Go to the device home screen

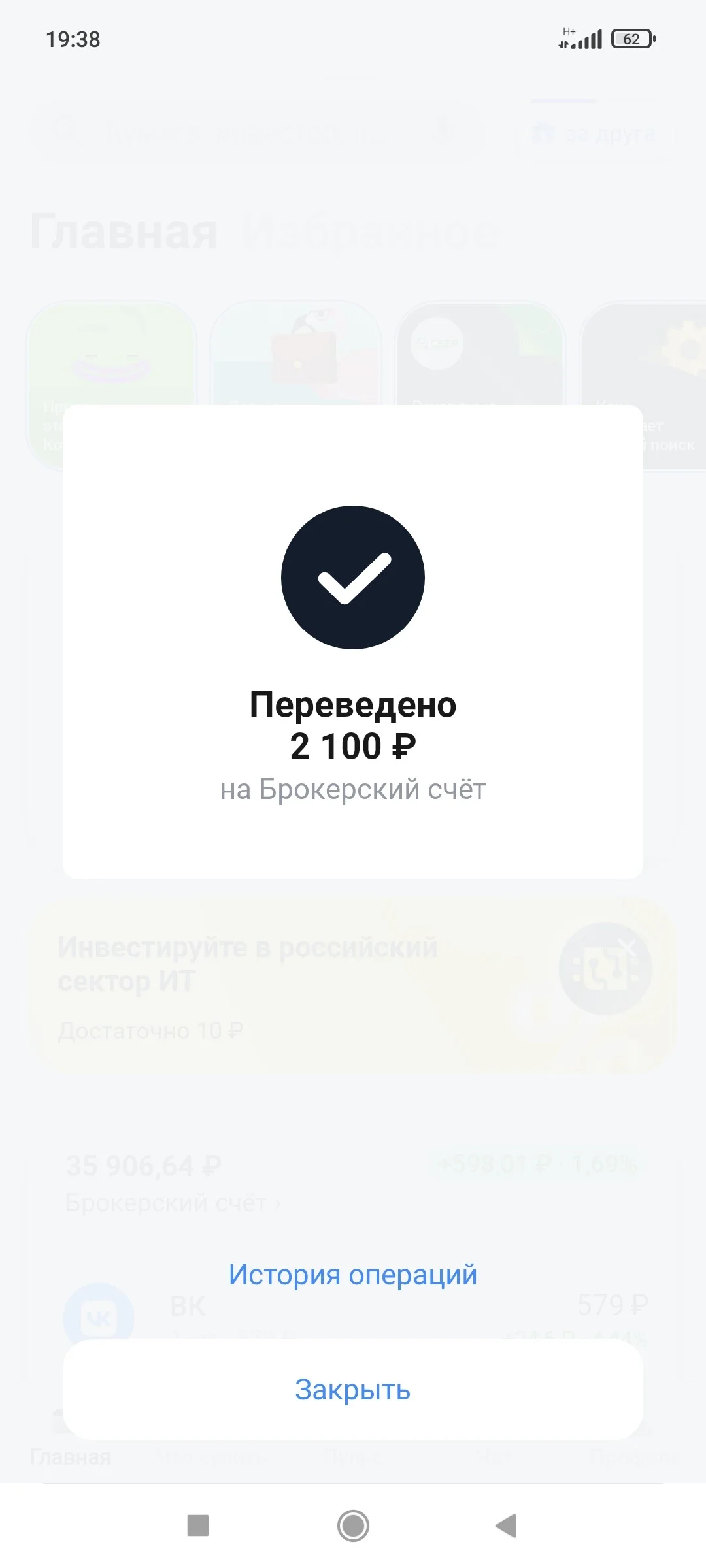[x=353, y=1526]
